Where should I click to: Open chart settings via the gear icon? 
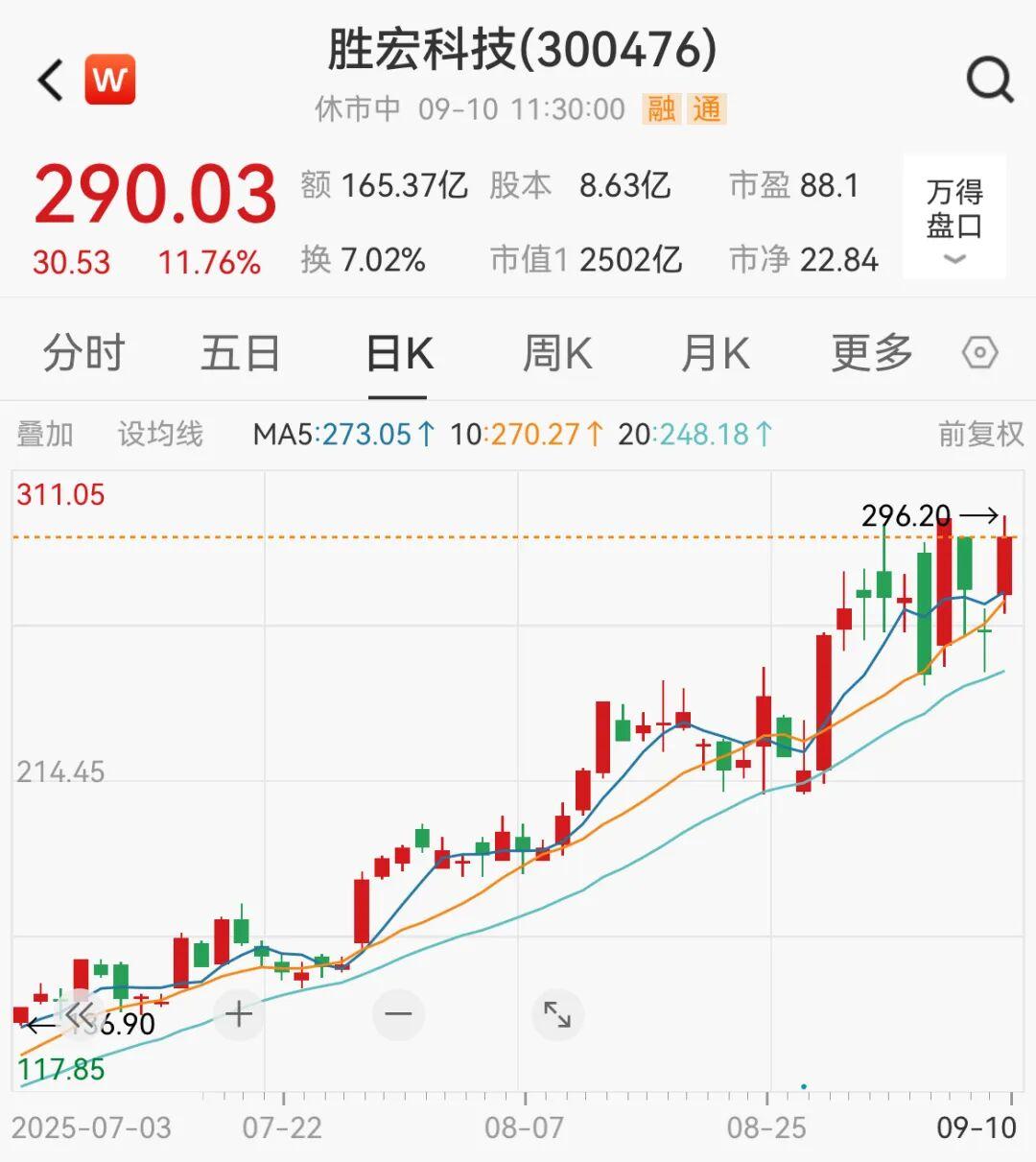click(x=980, y=352)
